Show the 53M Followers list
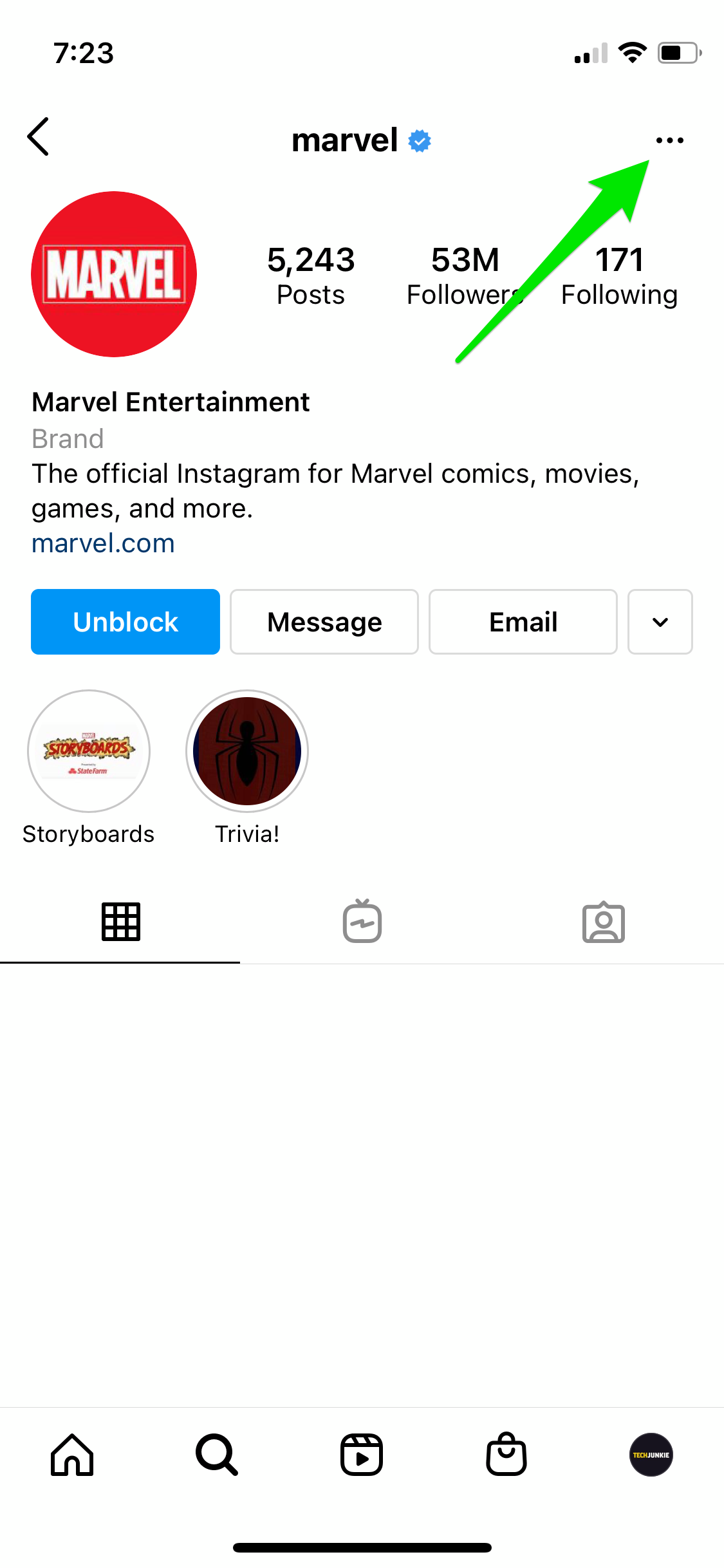This screenshot has width=724, height=1568. [465, 275]
